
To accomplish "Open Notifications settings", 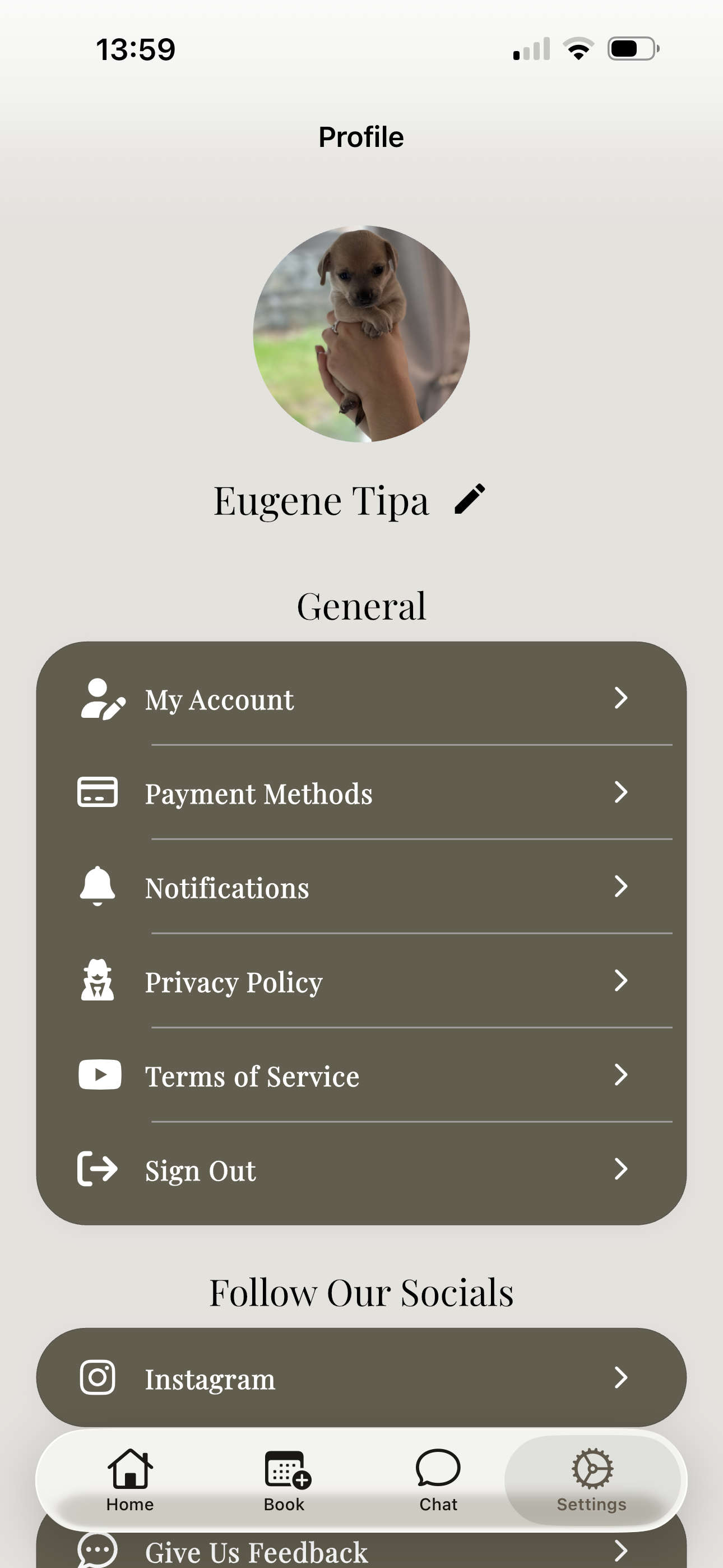I will [x=361, y=887].
